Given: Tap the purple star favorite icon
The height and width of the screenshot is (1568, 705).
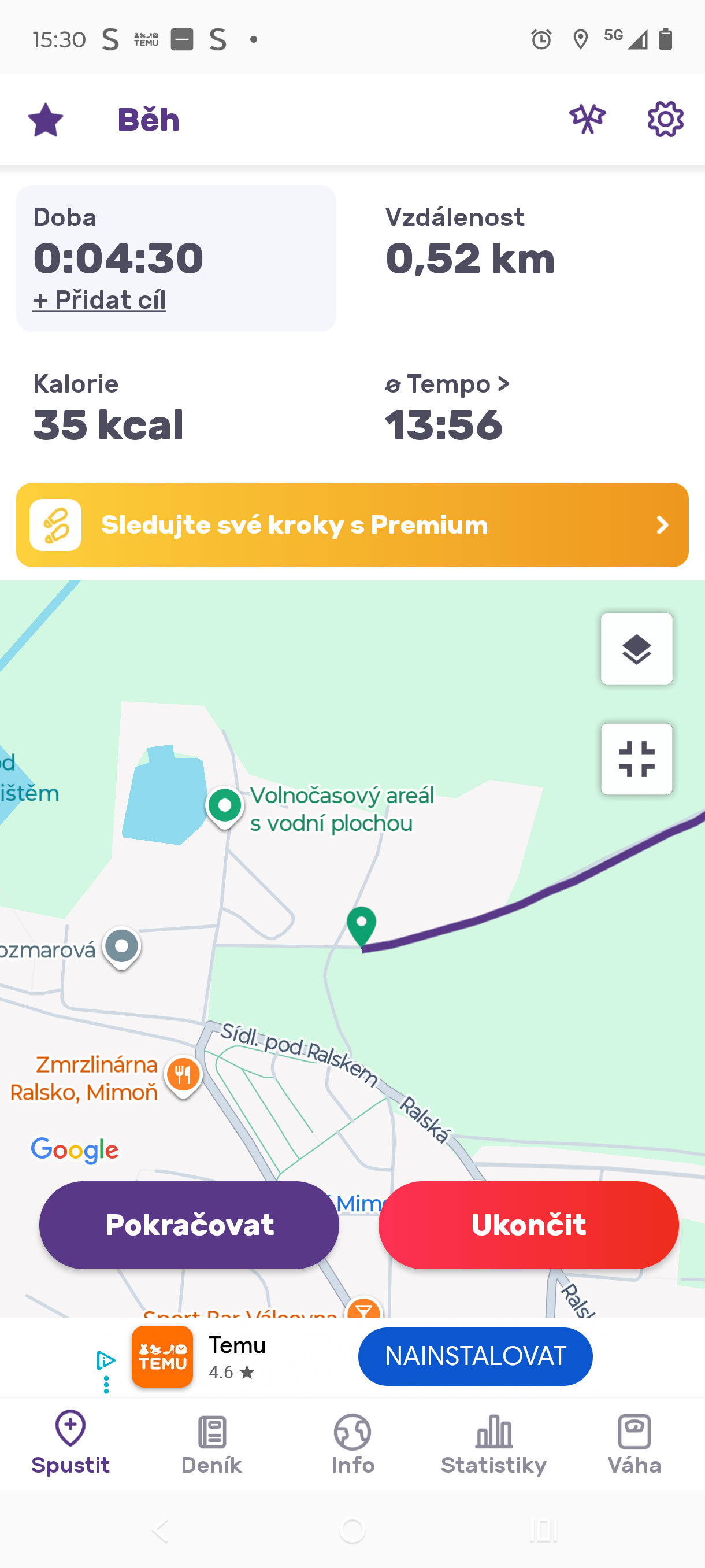Looking at the screenshot, I should pos(46,119).
